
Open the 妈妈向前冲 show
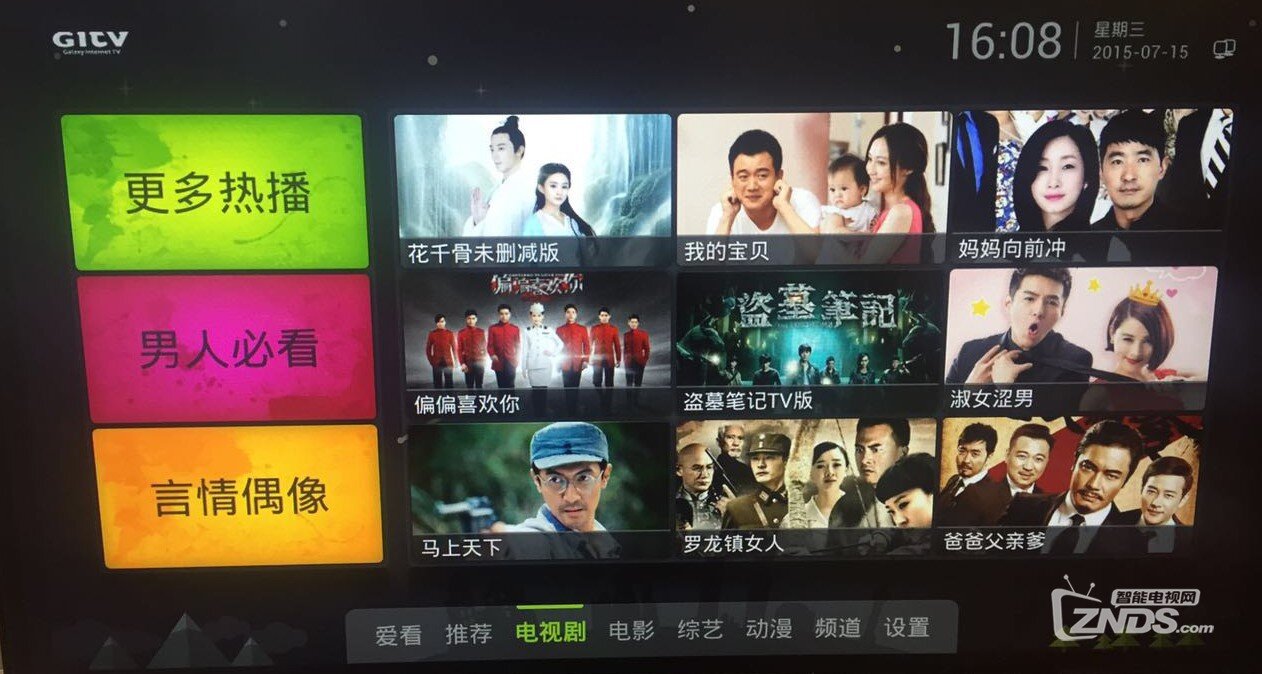pos(1091,185)
